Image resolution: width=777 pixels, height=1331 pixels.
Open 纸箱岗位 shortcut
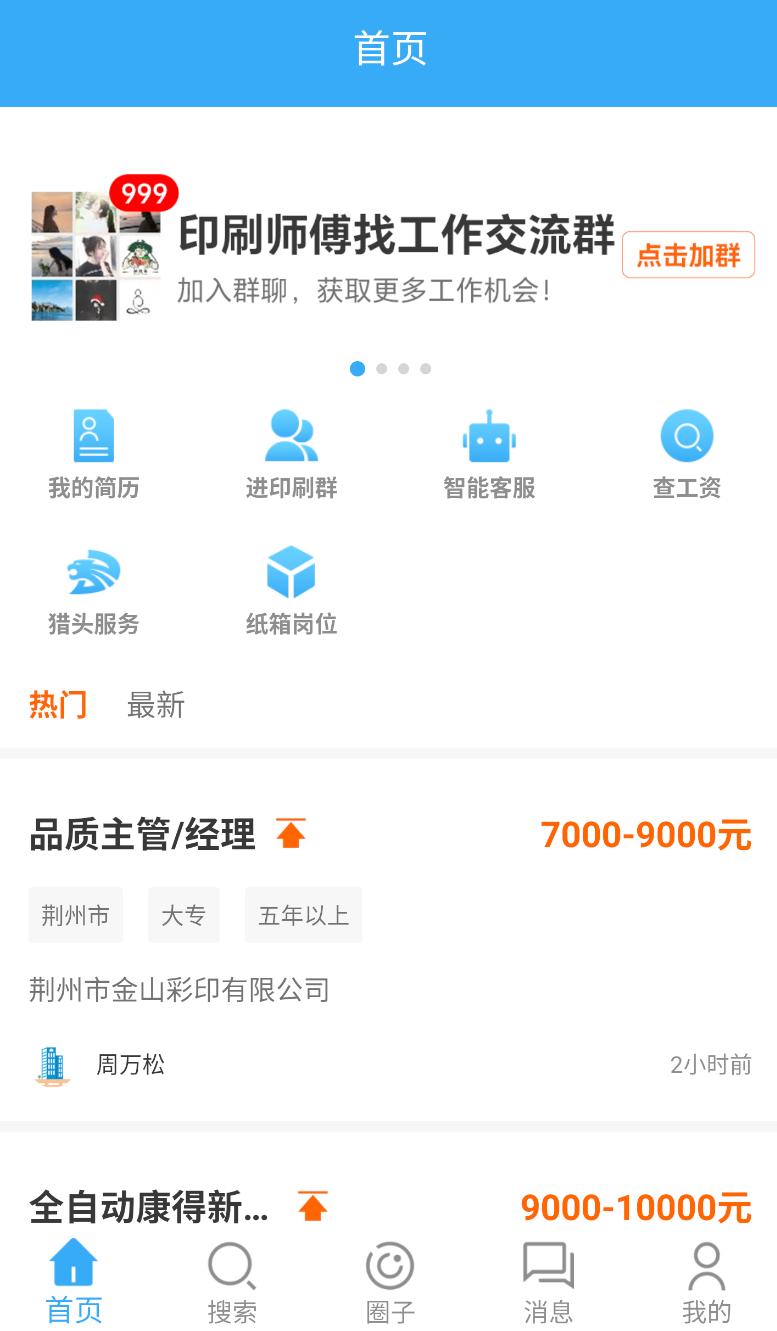pos(291,591)
